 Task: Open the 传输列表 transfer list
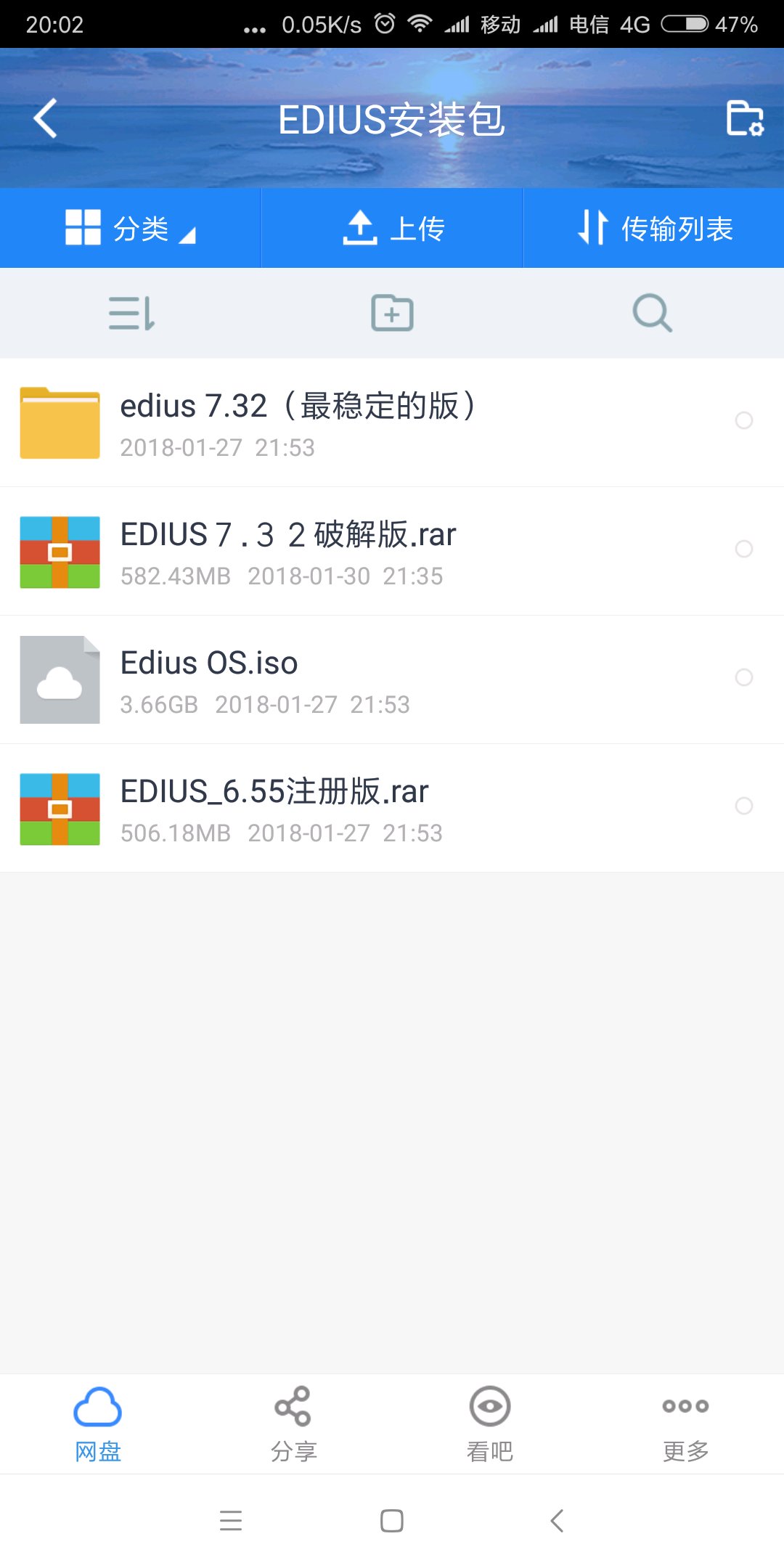tap(653, 228)
